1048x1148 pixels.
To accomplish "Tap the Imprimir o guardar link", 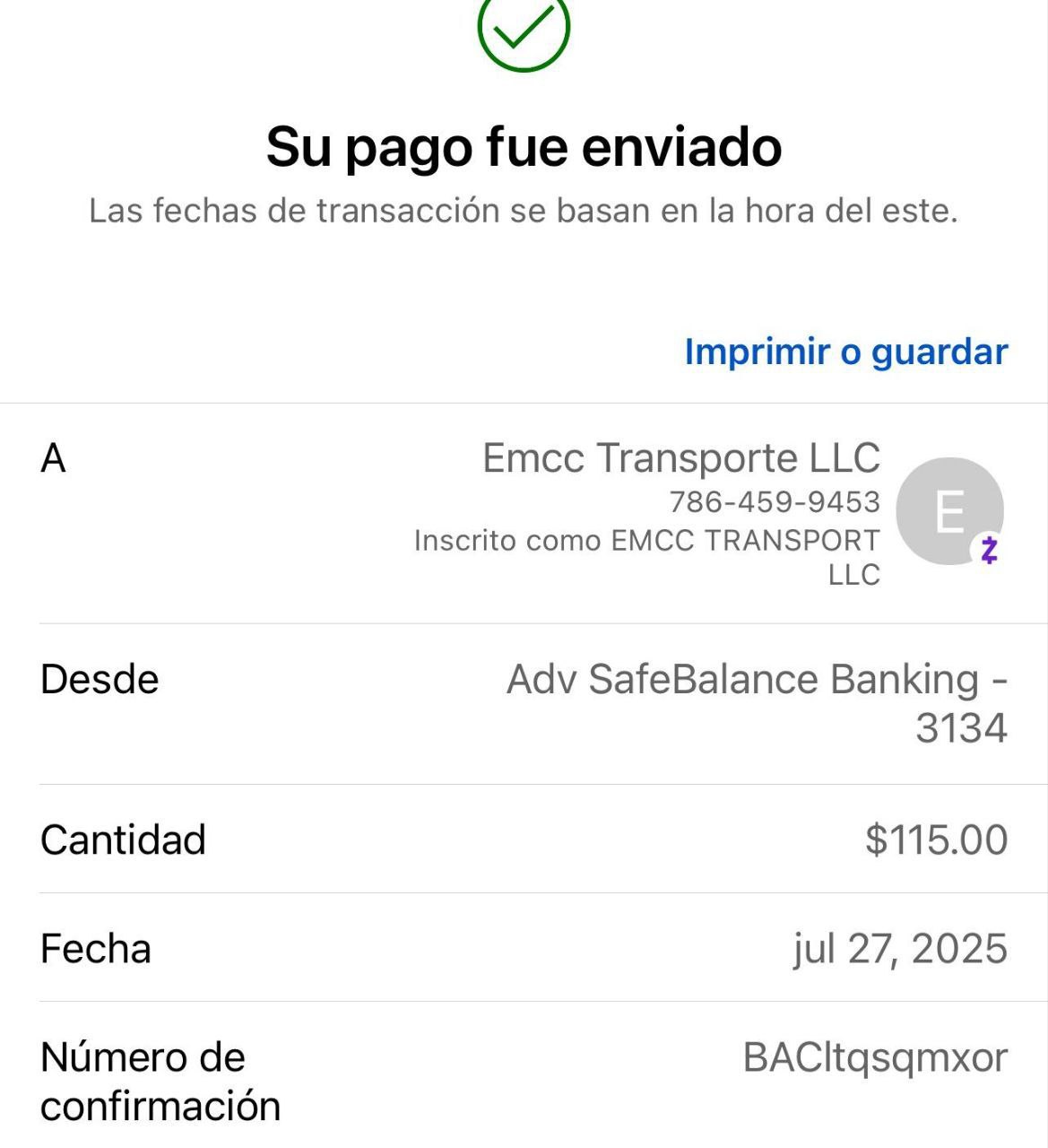I will tap(845, 352).
